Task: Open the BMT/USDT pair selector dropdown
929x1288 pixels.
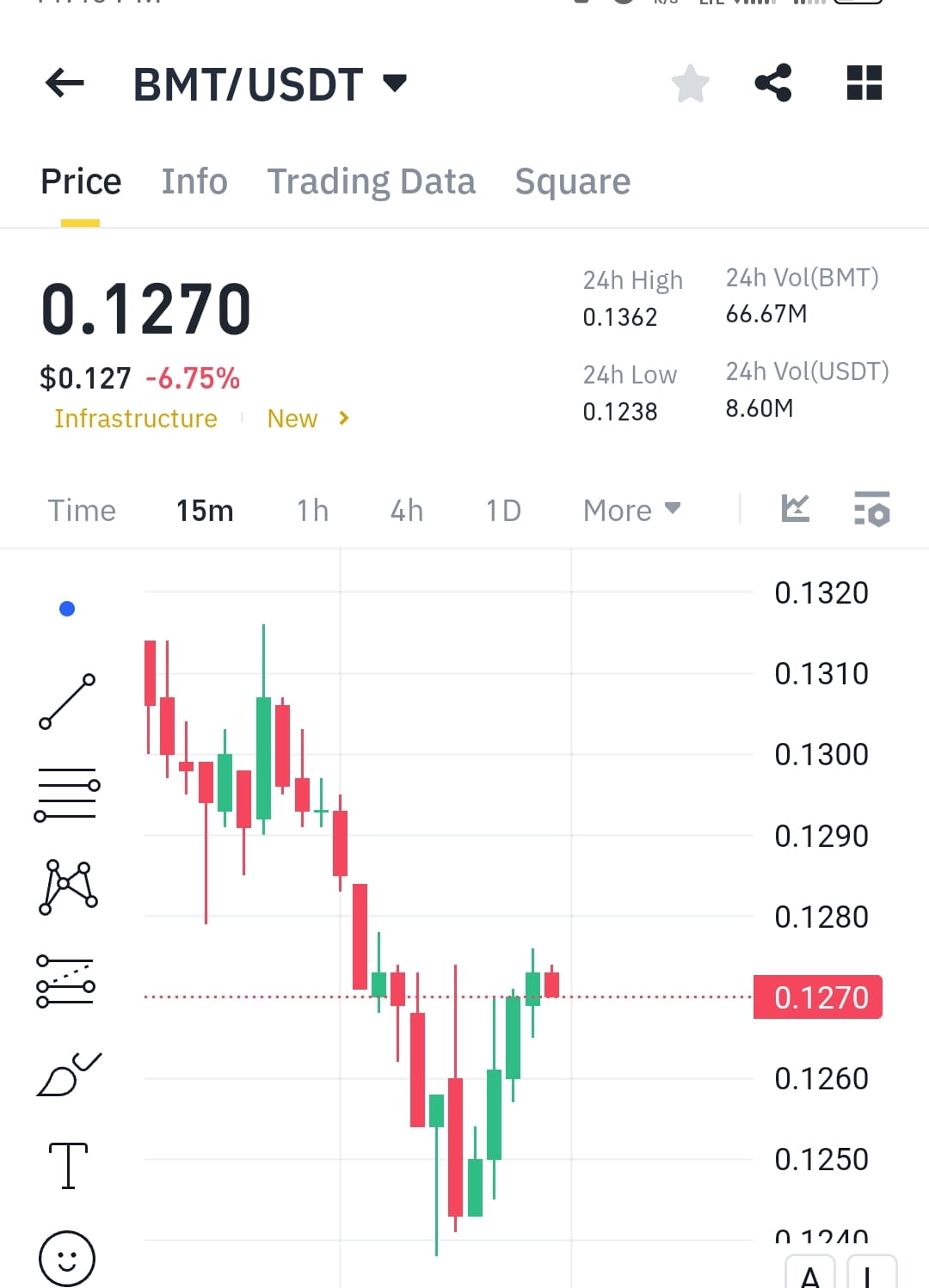Action: (395, 83)
